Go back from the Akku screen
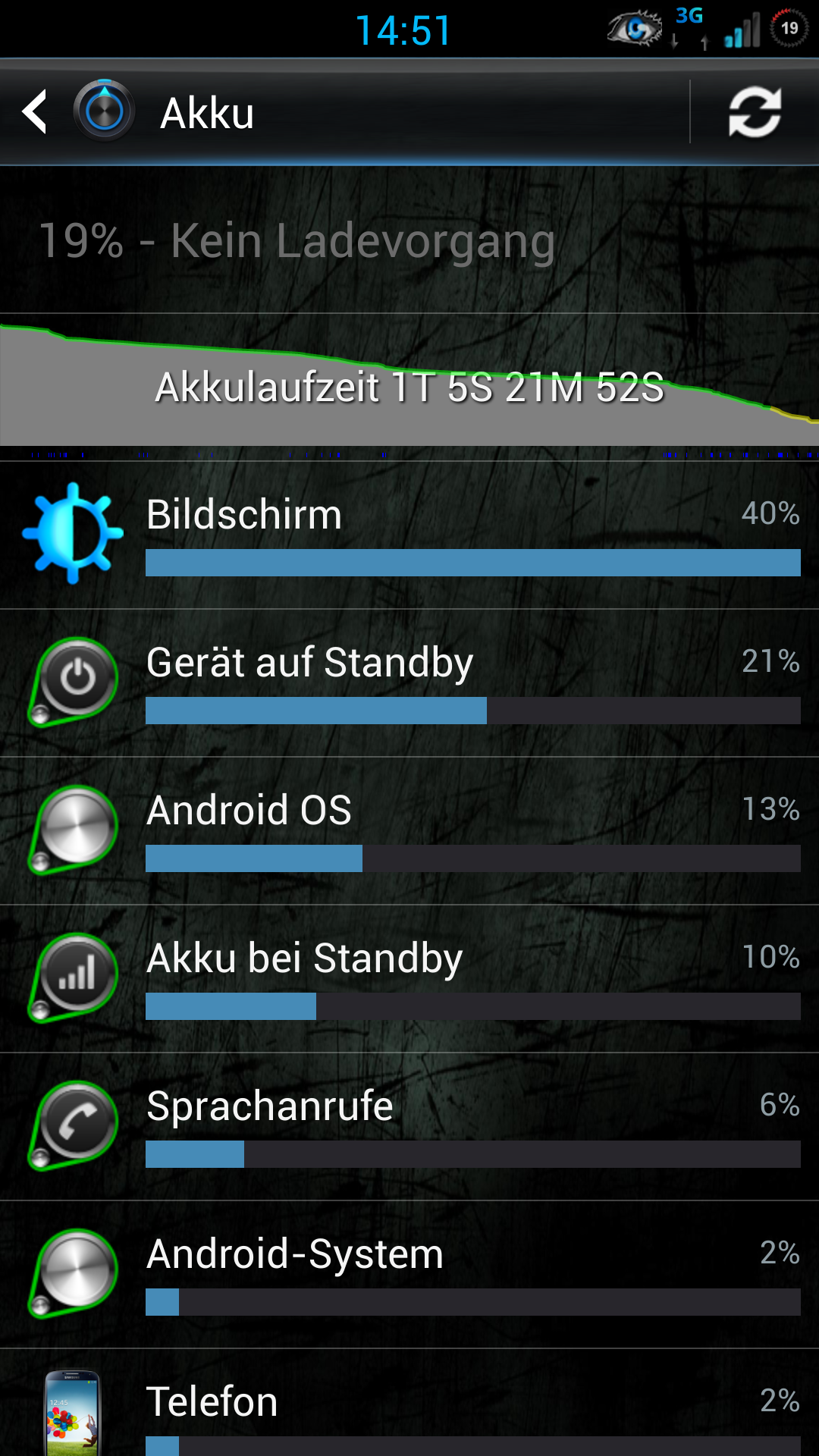Image resolution: width=819 pixels, height=1456 pixels. click(x=35, y=112)
